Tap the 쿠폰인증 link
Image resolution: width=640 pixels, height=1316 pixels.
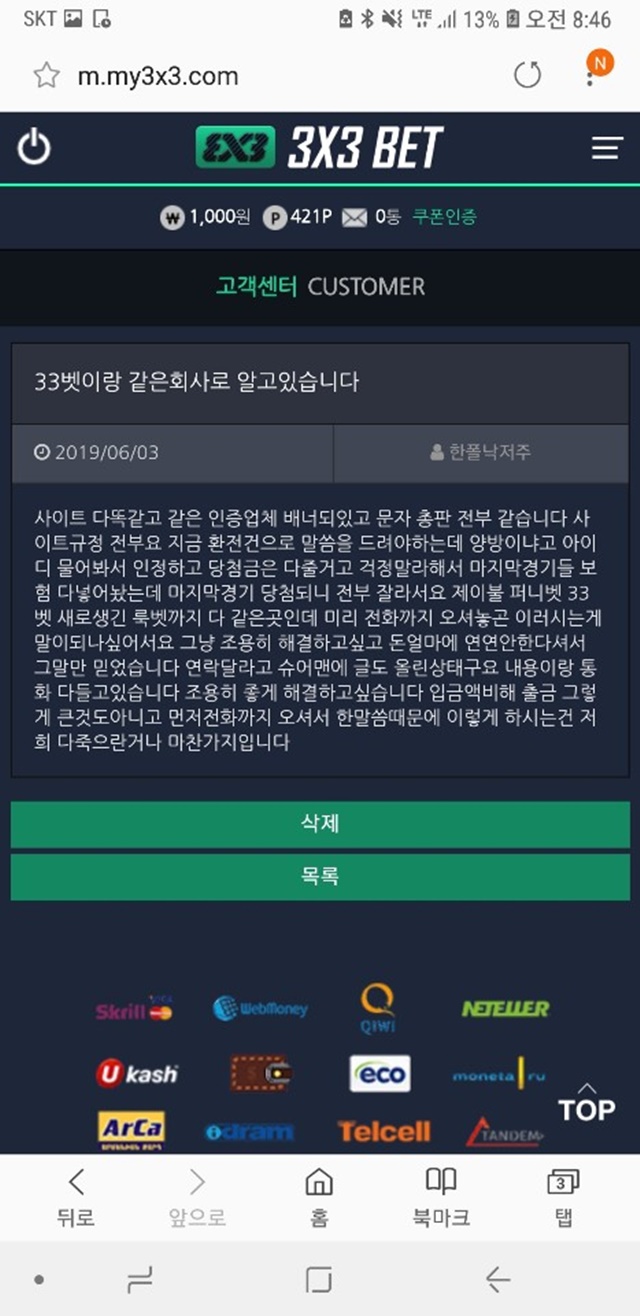point(445,216)
